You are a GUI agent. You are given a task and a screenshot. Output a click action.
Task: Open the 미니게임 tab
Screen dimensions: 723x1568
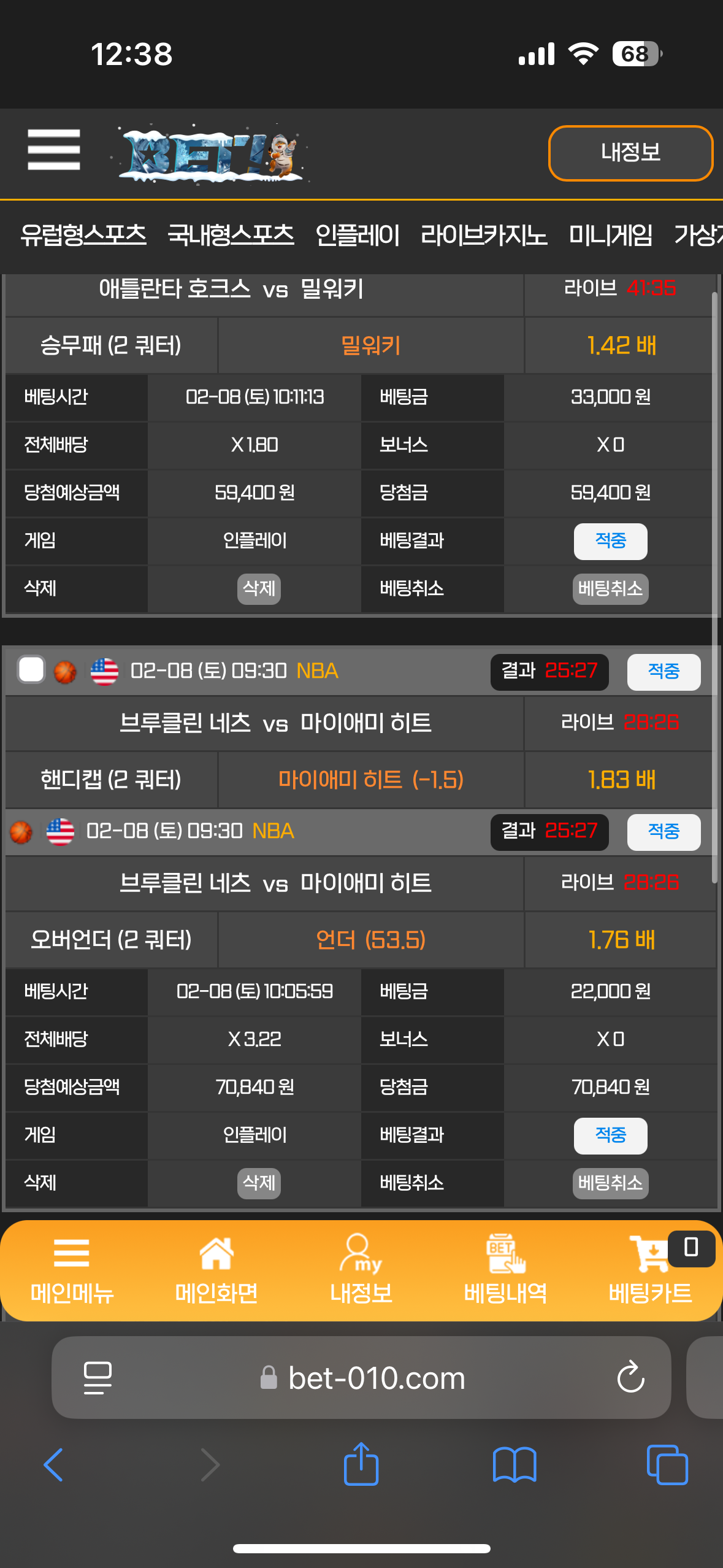coord(610,235)
